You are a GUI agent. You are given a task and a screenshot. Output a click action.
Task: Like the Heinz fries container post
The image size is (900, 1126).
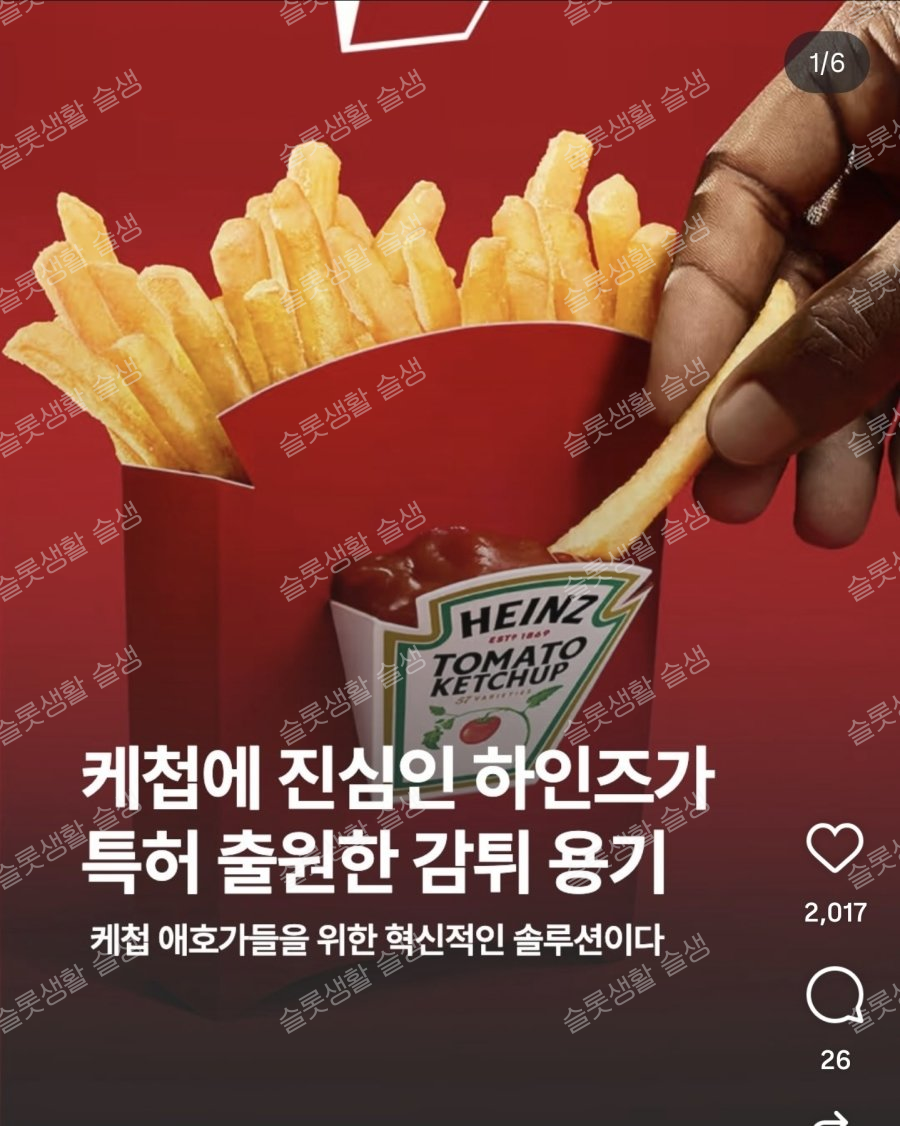[834, 850]
